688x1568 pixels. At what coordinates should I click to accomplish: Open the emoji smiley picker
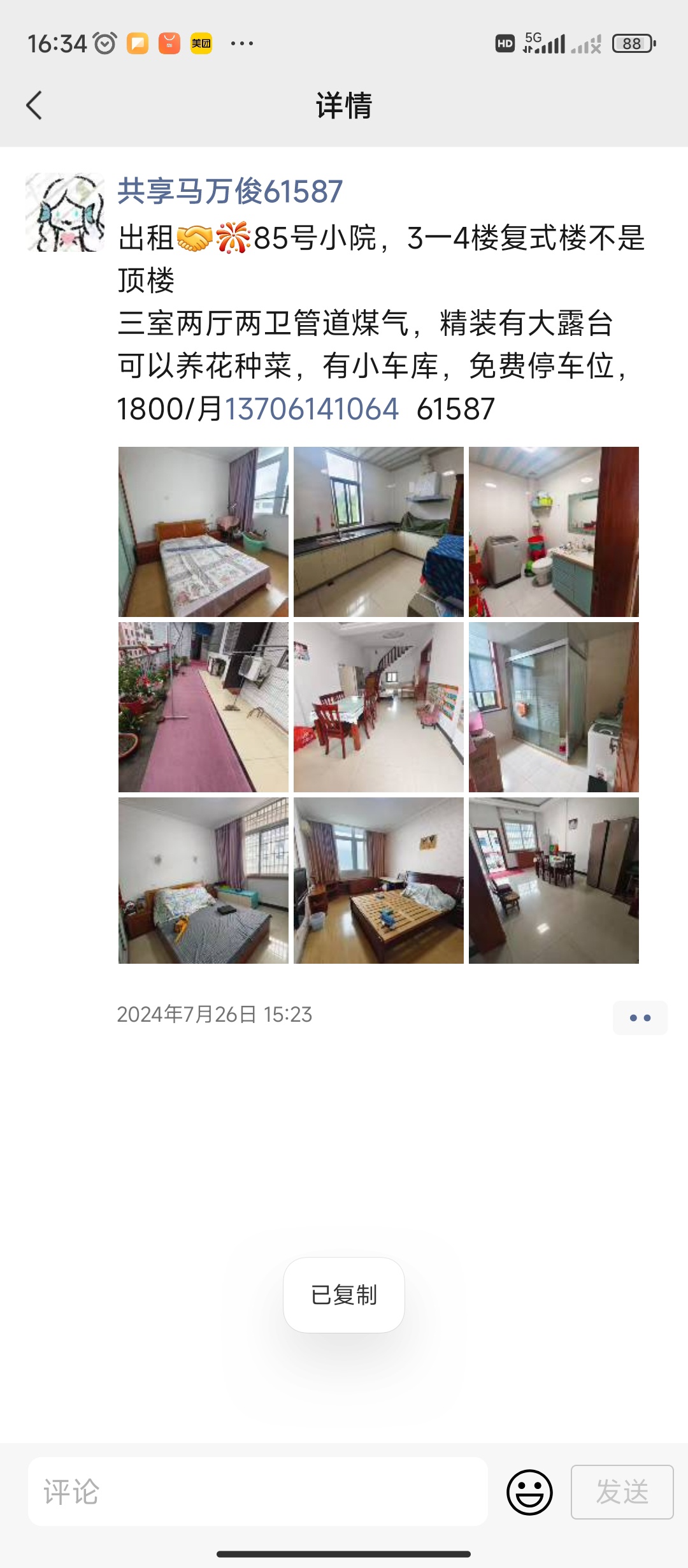[529, 1492]
